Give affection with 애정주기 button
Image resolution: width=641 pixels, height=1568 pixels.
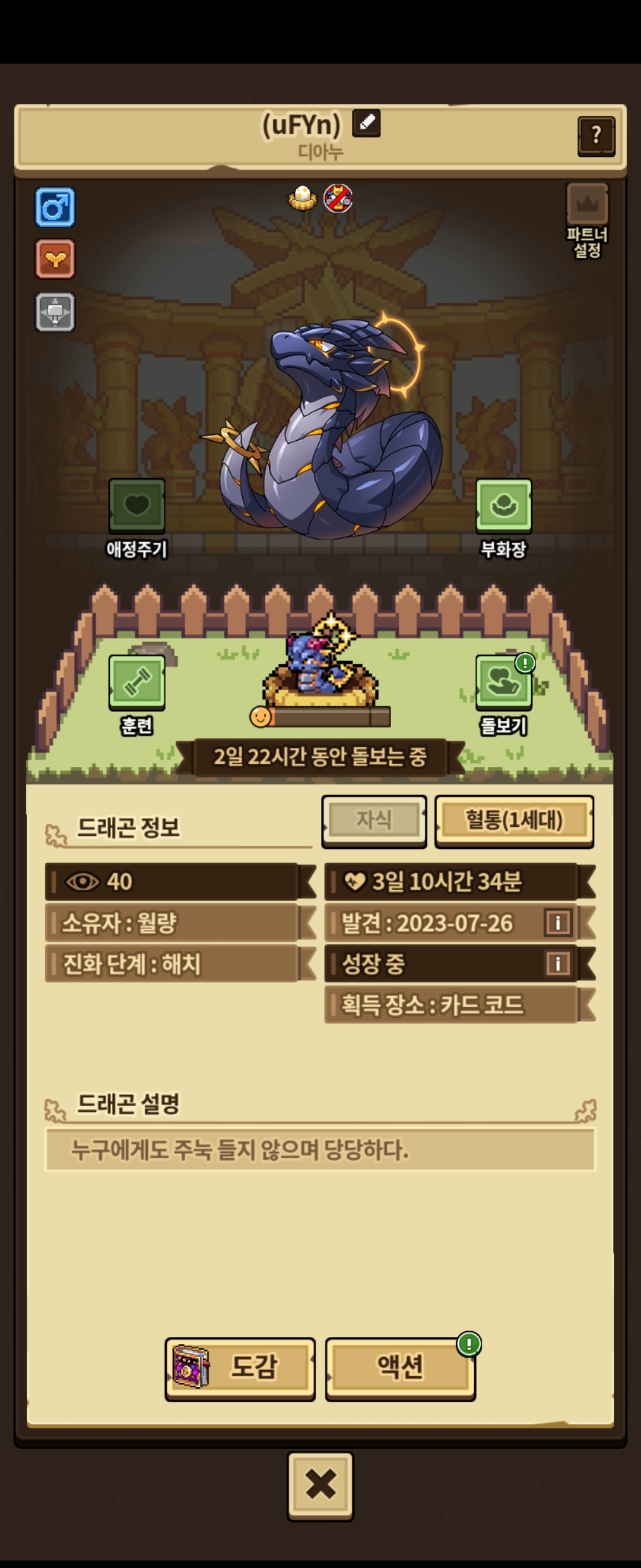(x=137, y=507)
